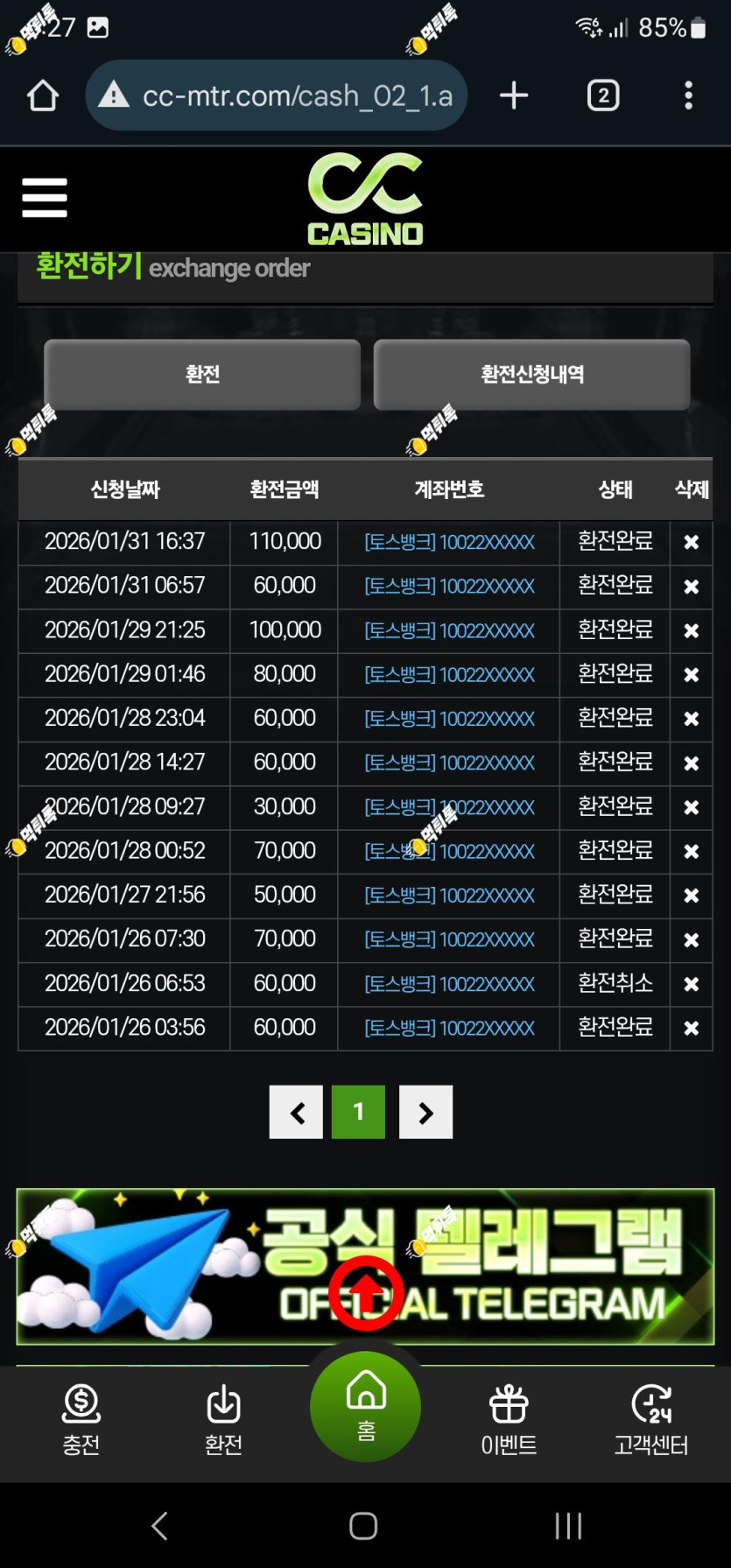Open the hamburger drawer menu
731x1568 pixels.
point(45,198)
